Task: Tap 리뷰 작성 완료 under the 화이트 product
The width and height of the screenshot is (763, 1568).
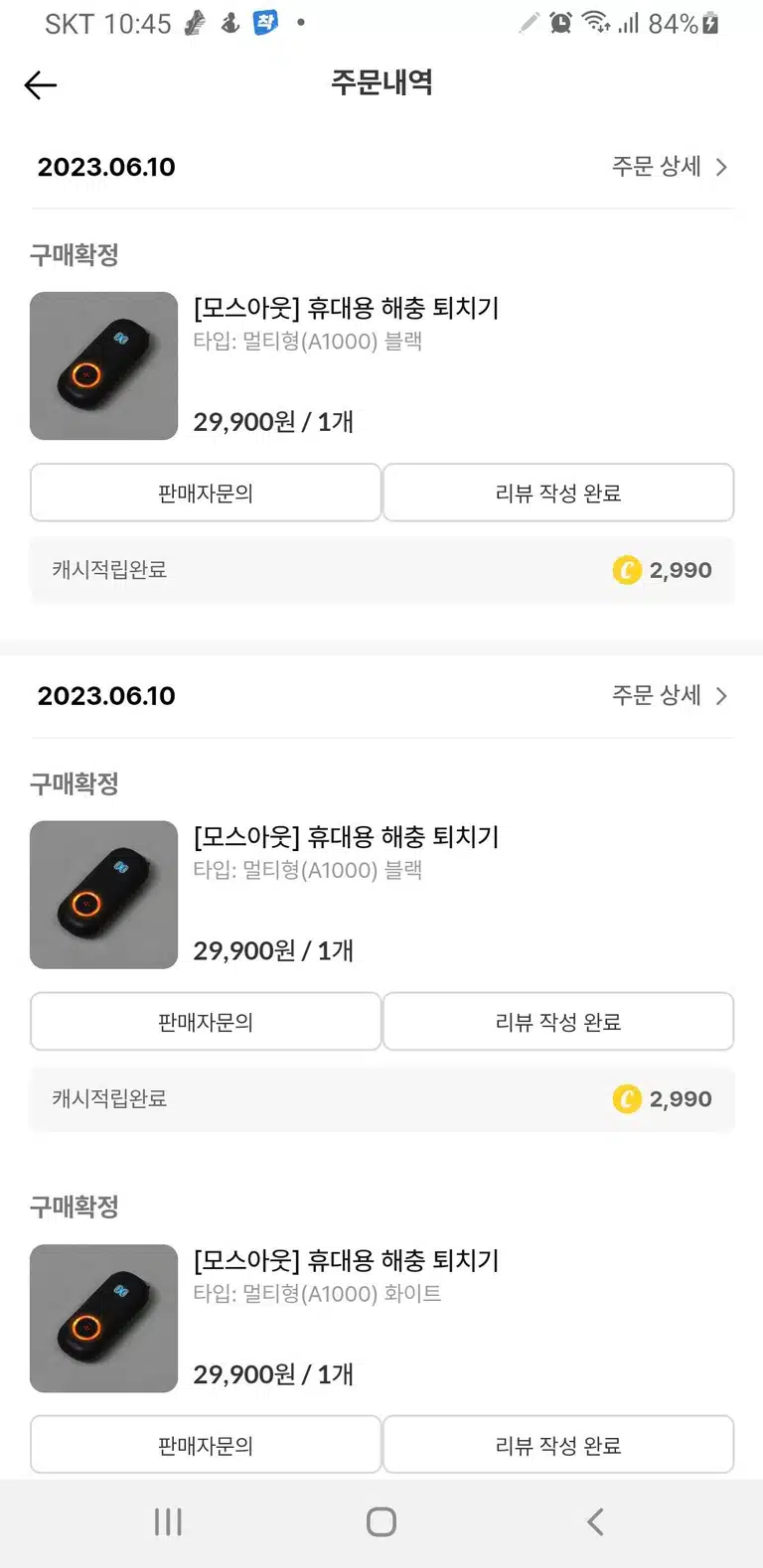Action: click(558, 1445)
